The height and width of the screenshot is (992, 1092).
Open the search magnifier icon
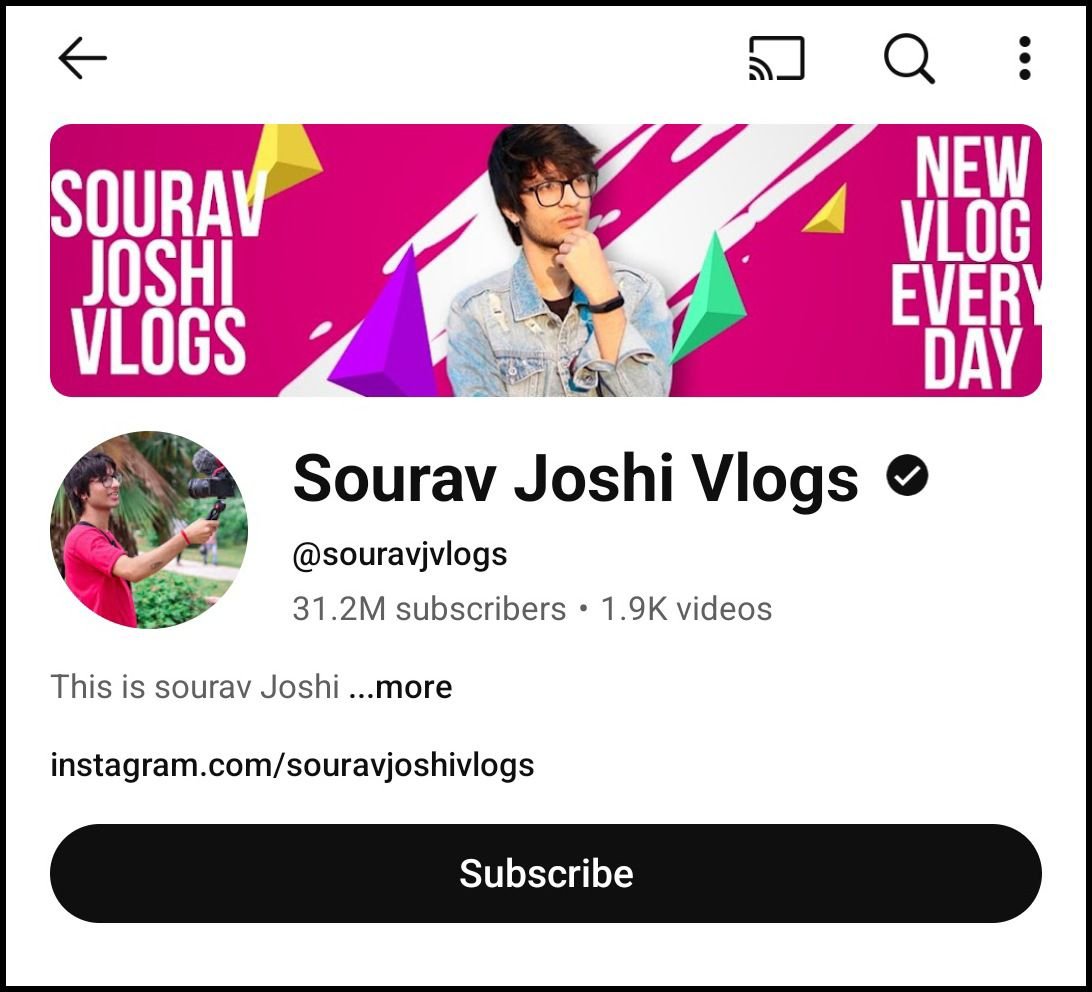coord(909,60)
